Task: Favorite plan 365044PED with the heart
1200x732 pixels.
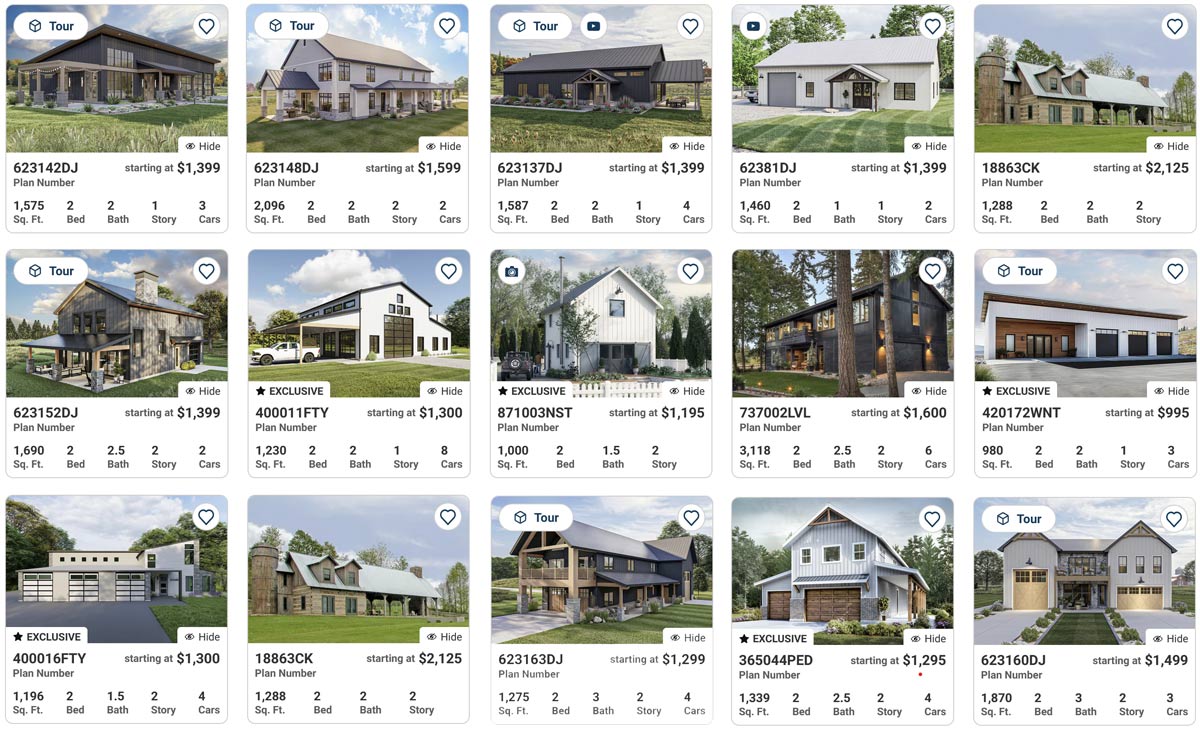Action: 932,519
